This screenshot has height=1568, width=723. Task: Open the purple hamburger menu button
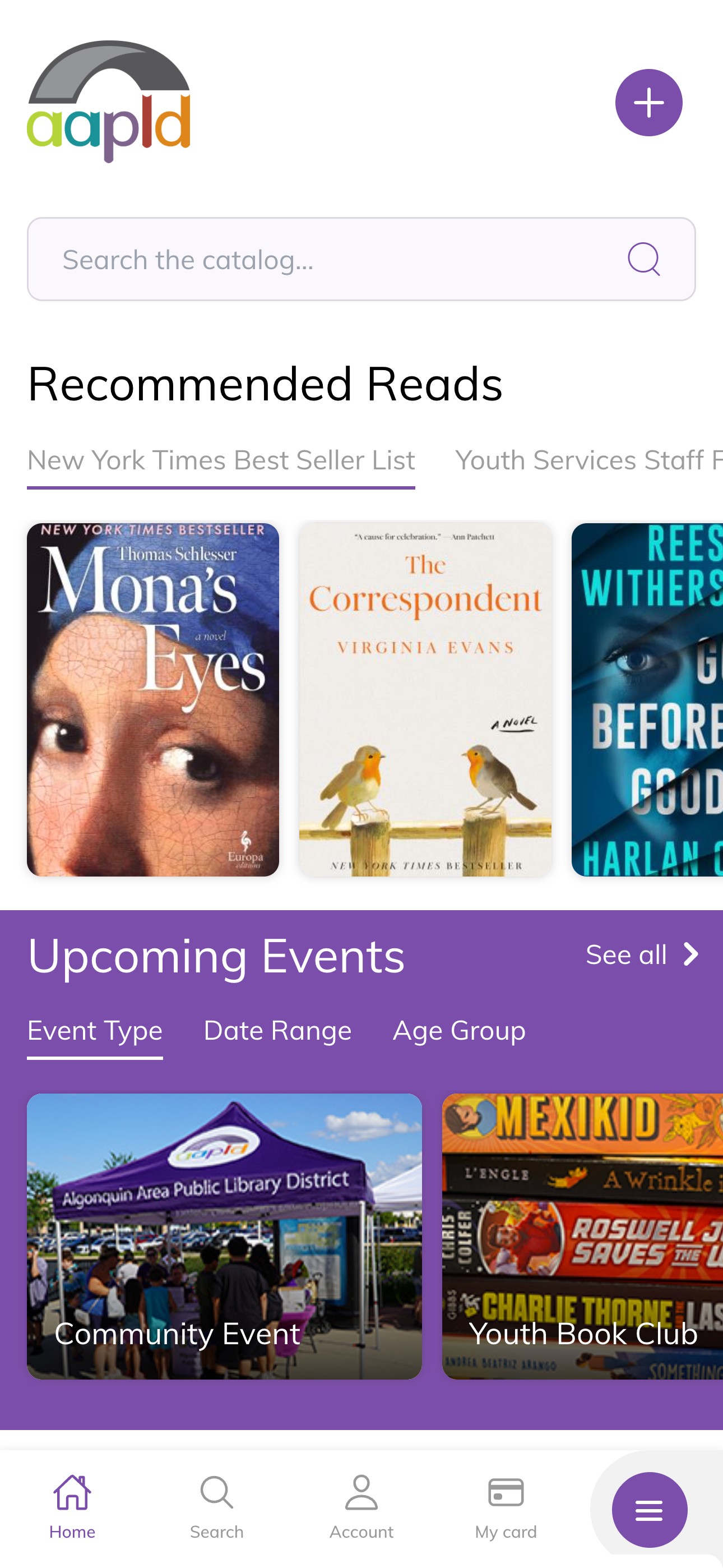(x=649, y=1510)
